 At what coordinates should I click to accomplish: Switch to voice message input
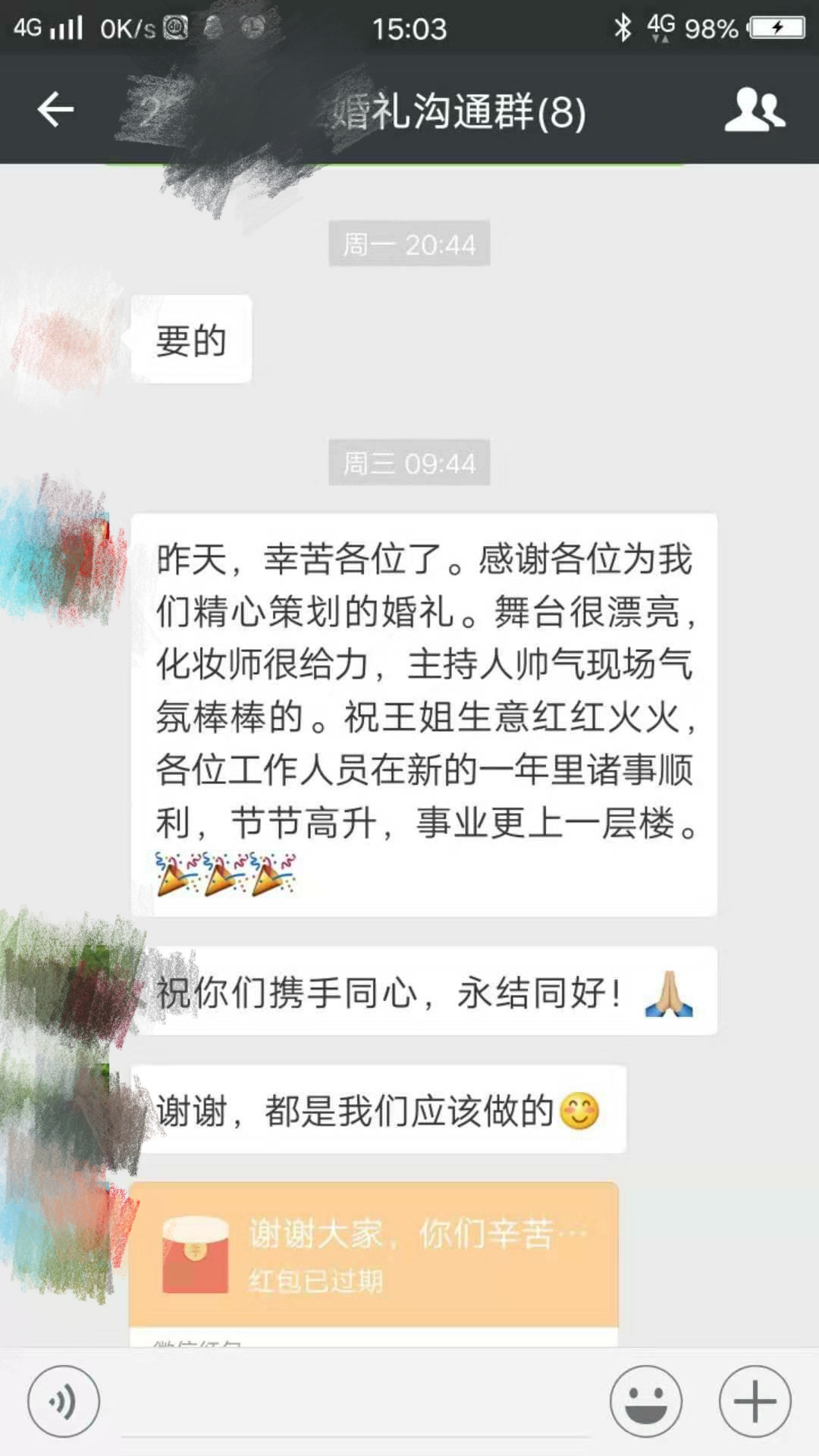(x=64, y=1401)
